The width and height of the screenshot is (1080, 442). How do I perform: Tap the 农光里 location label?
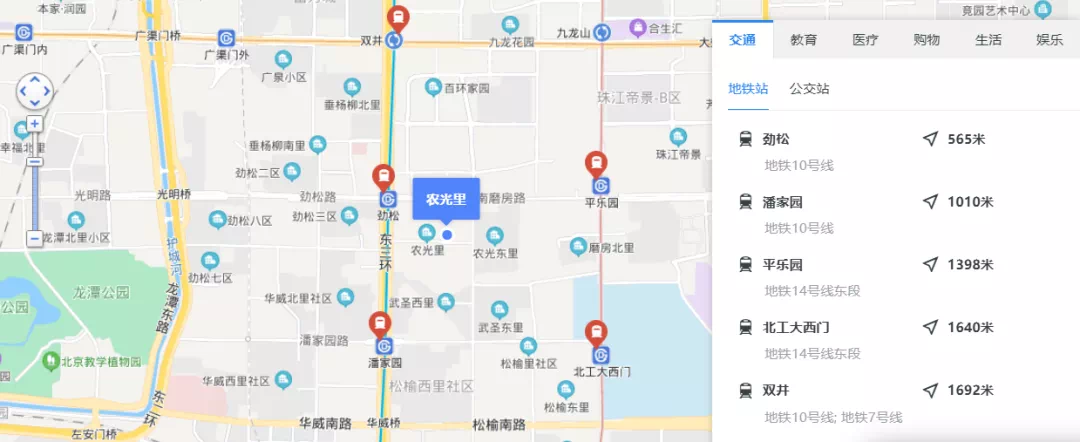[x=446, y=199]
